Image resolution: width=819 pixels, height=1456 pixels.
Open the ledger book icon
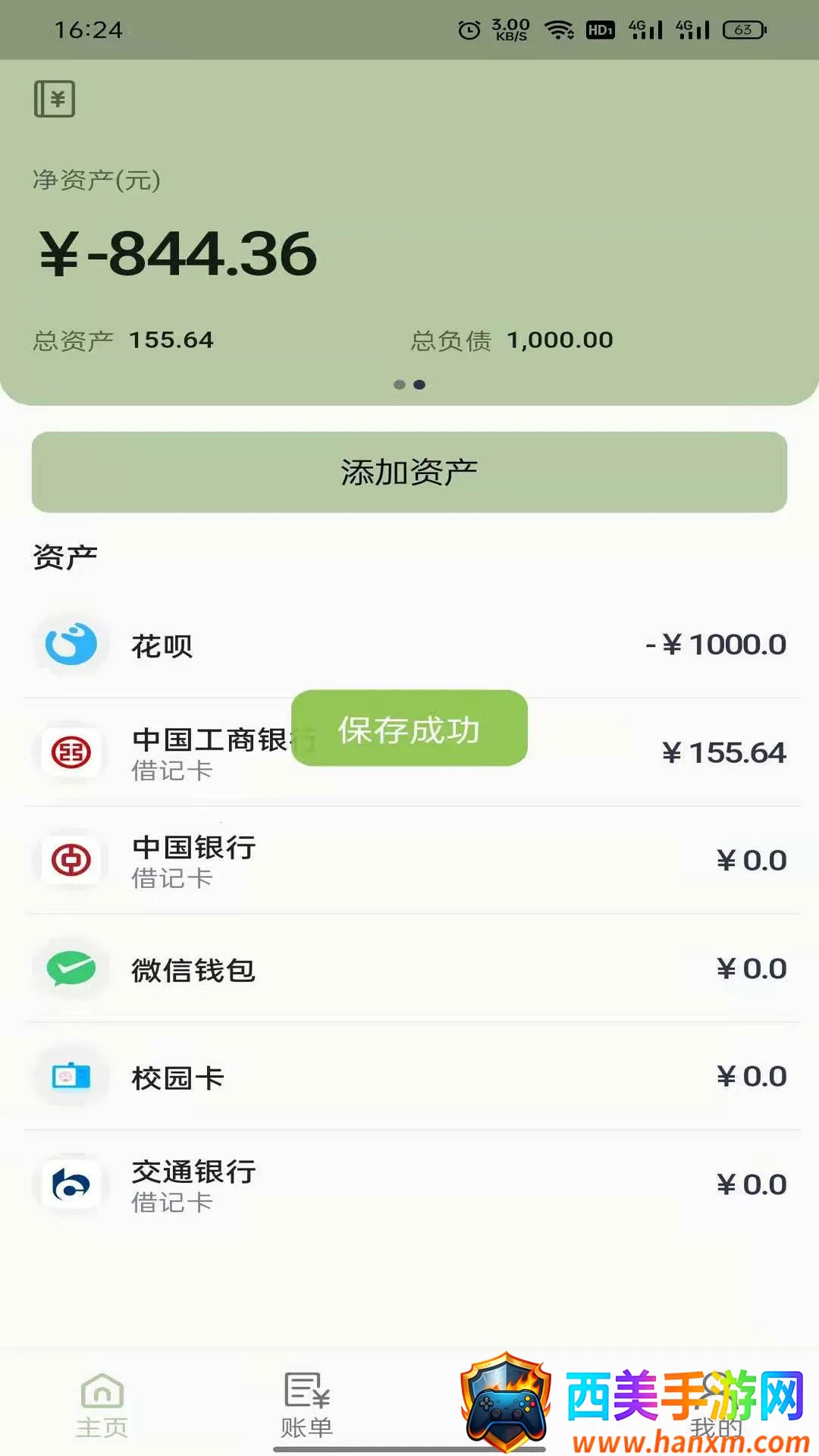pos(55,99)
